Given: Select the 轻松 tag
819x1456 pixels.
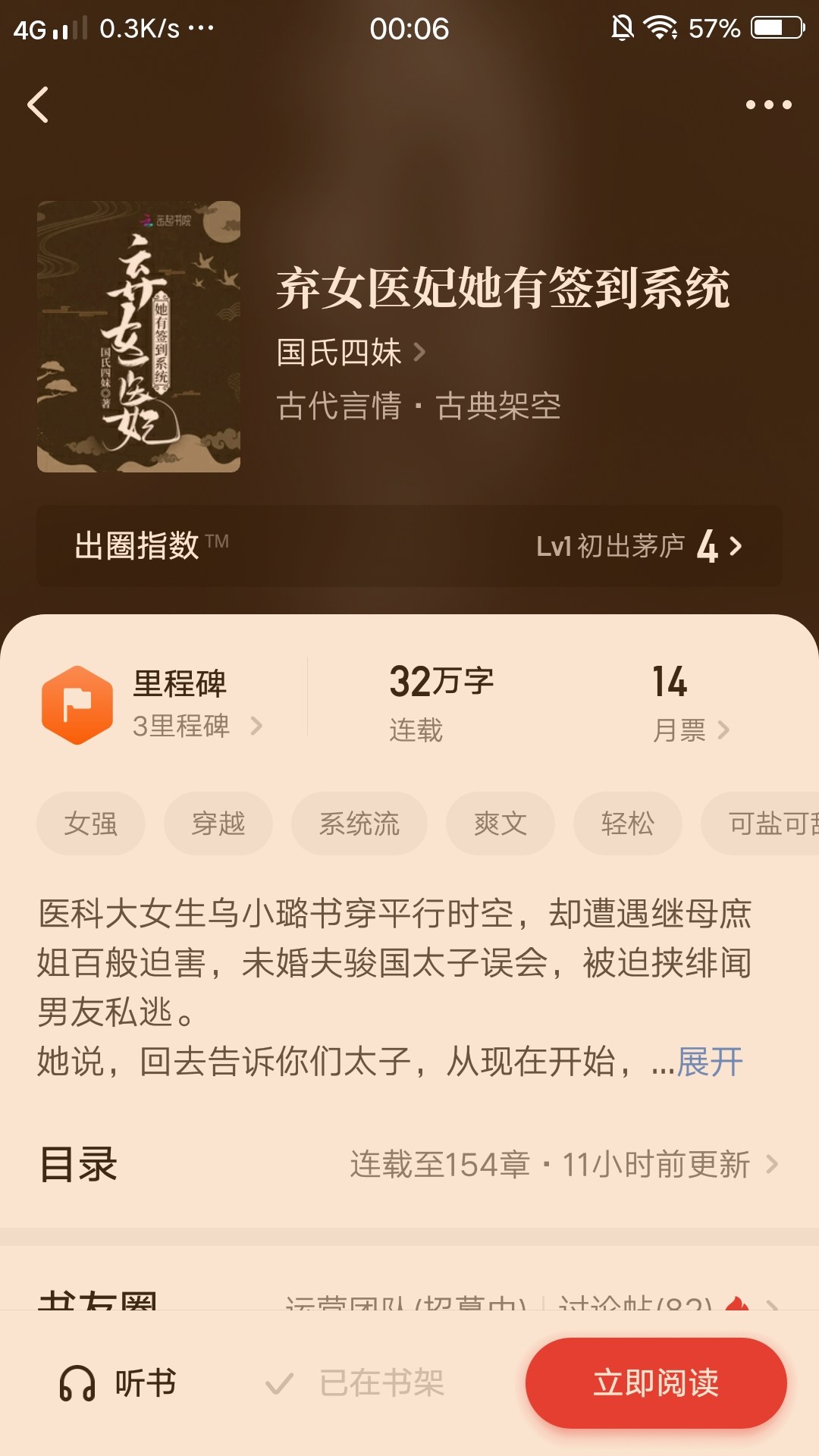Looking at the screenshot, I should coord(628,824).
